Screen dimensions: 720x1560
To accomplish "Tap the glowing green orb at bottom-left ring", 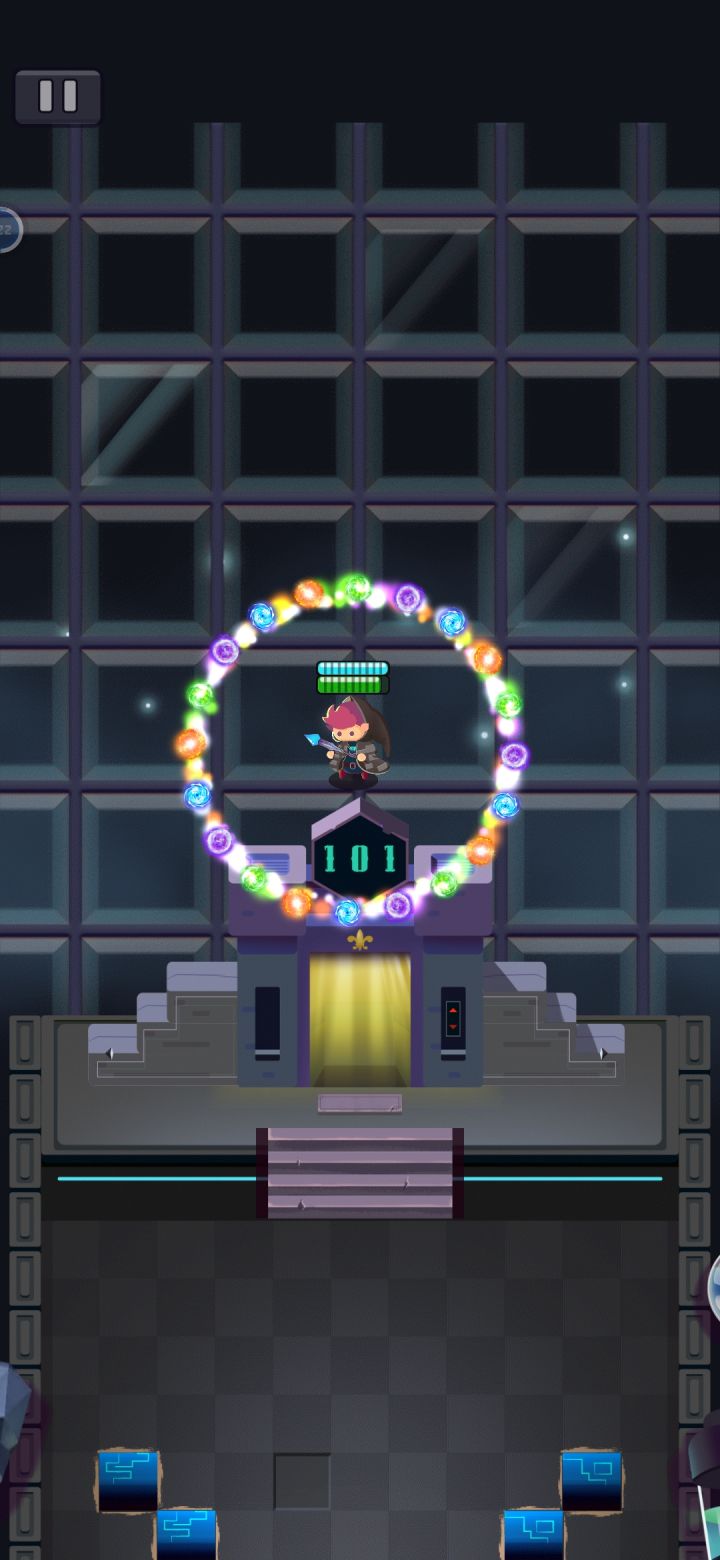I will pyautogui.click(x=252, y=879).
